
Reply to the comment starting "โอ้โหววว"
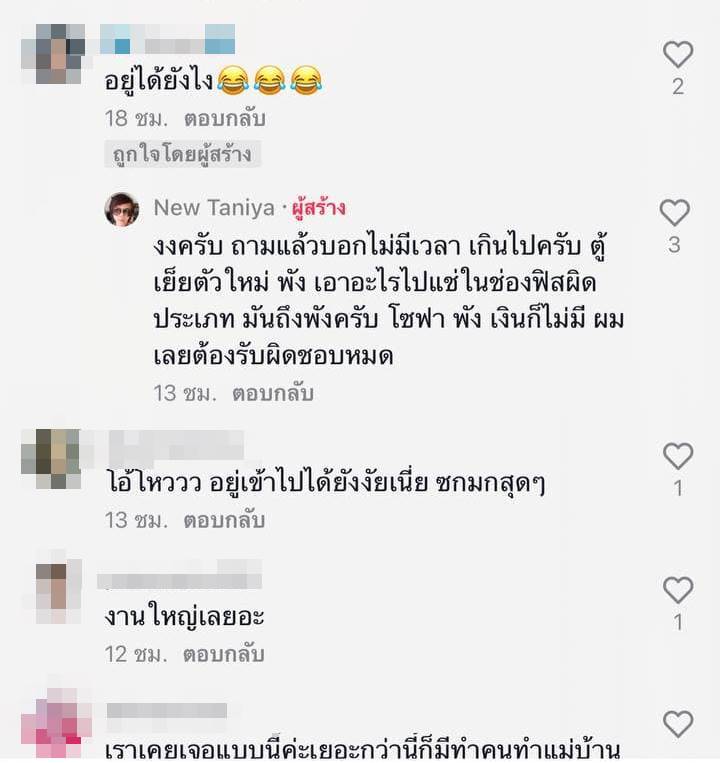[224, 520]
